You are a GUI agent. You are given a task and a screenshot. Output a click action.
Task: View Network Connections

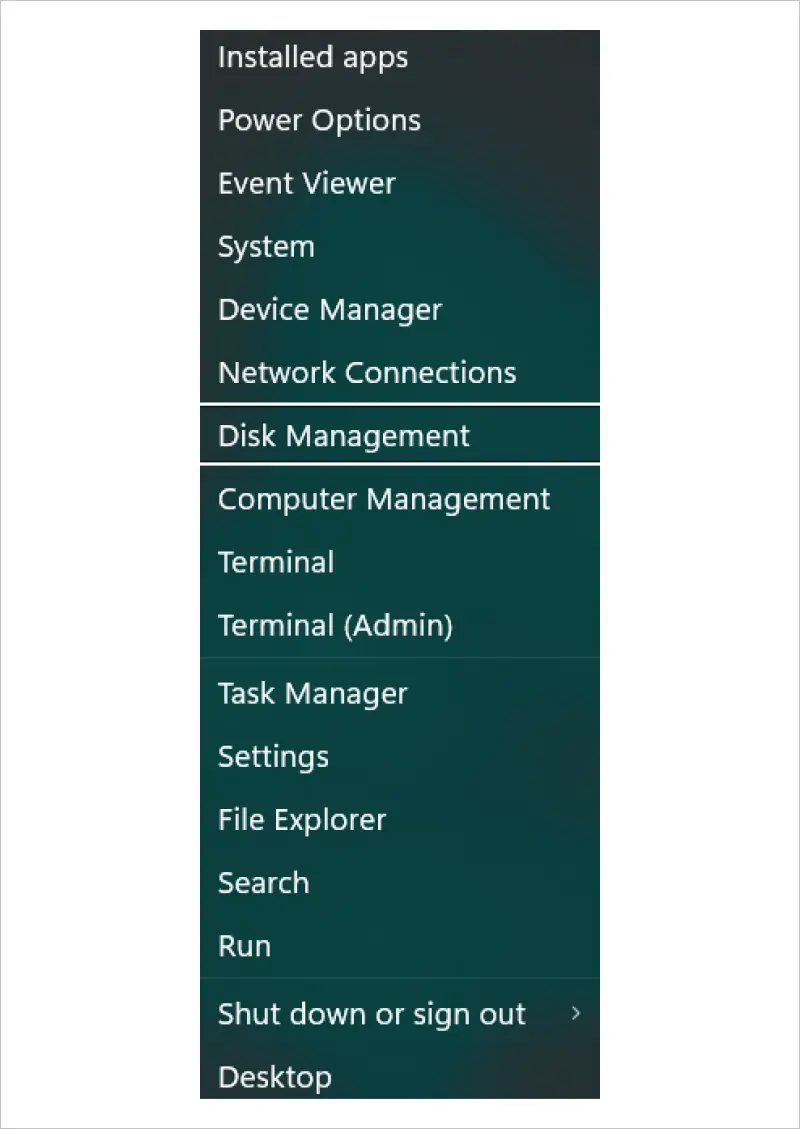click(367, 372)
